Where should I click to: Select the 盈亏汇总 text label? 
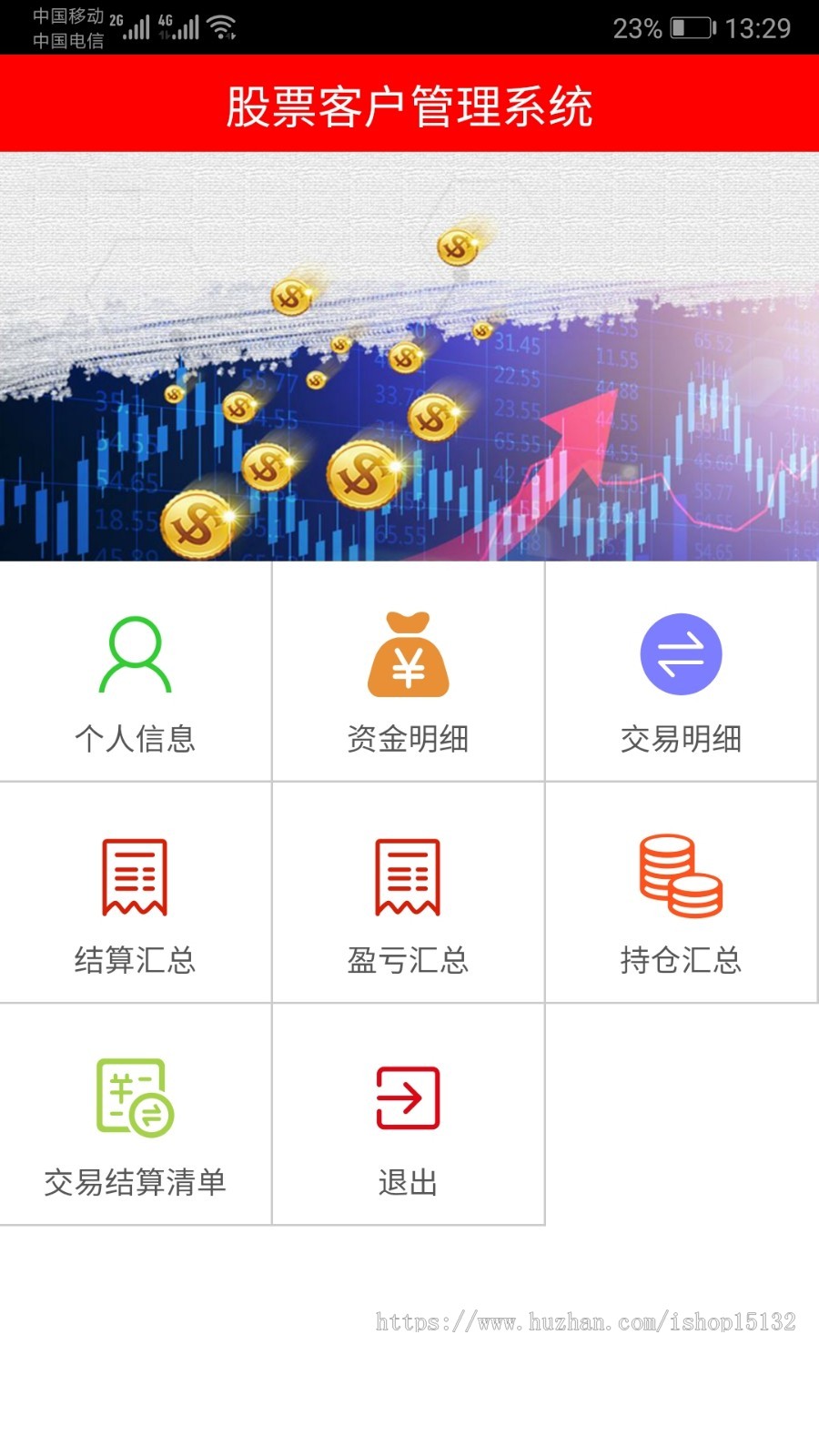(x=408, y=961)
